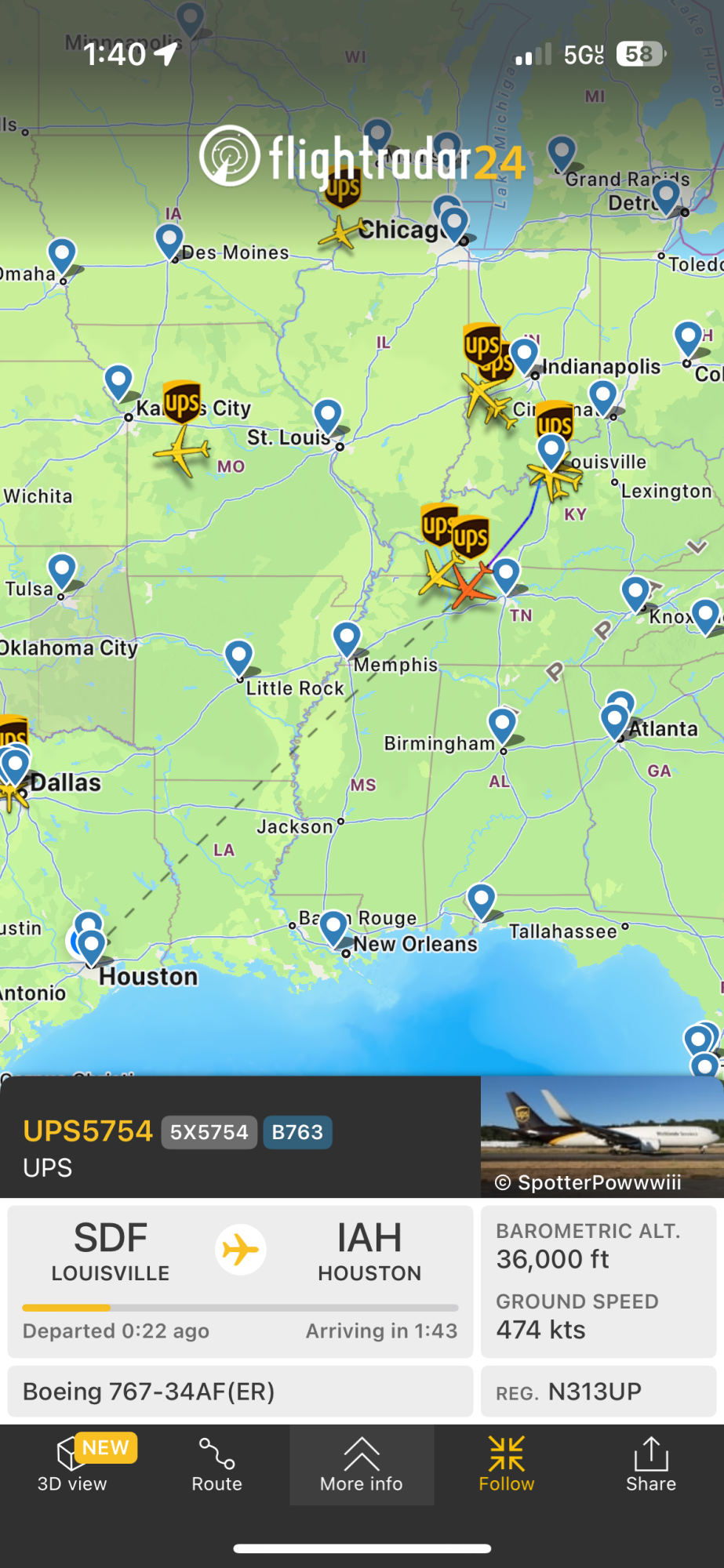
Task: Select the UPS plane near Chicago
Action: click(340, 232)
